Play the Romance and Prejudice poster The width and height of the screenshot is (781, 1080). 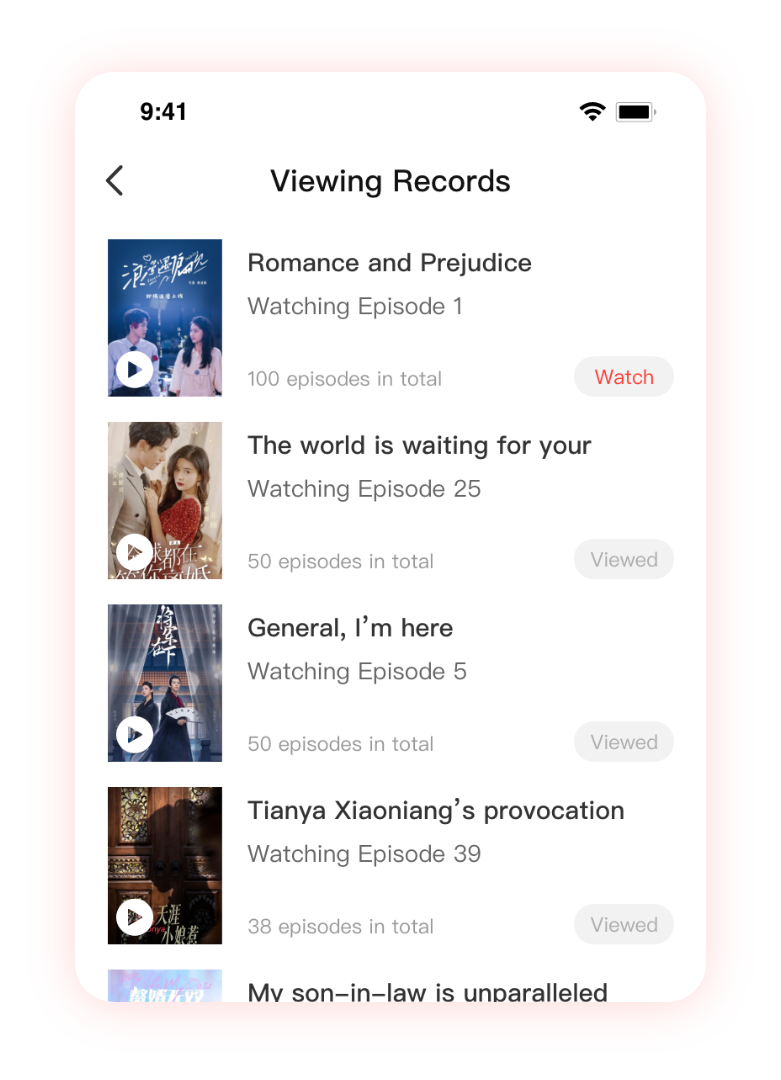point(134,370)
